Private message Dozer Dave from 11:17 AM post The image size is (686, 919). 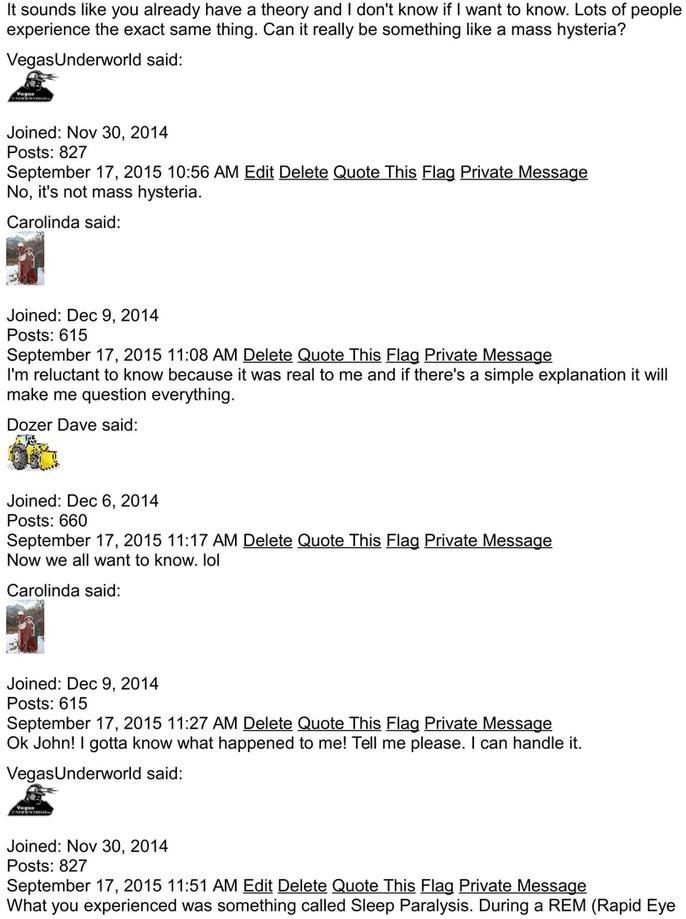[487, 540]
